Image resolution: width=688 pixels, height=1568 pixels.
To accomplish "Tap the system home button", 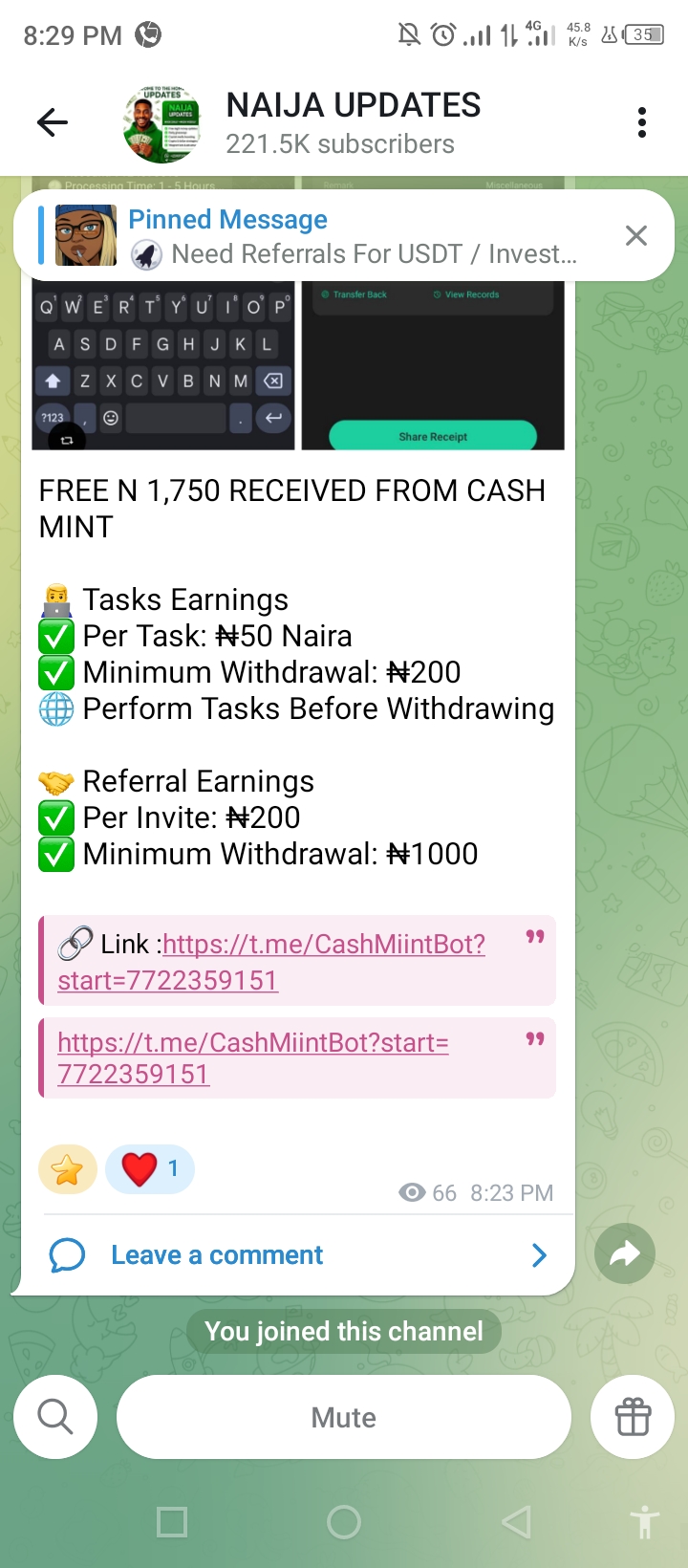I will 344,1522.
